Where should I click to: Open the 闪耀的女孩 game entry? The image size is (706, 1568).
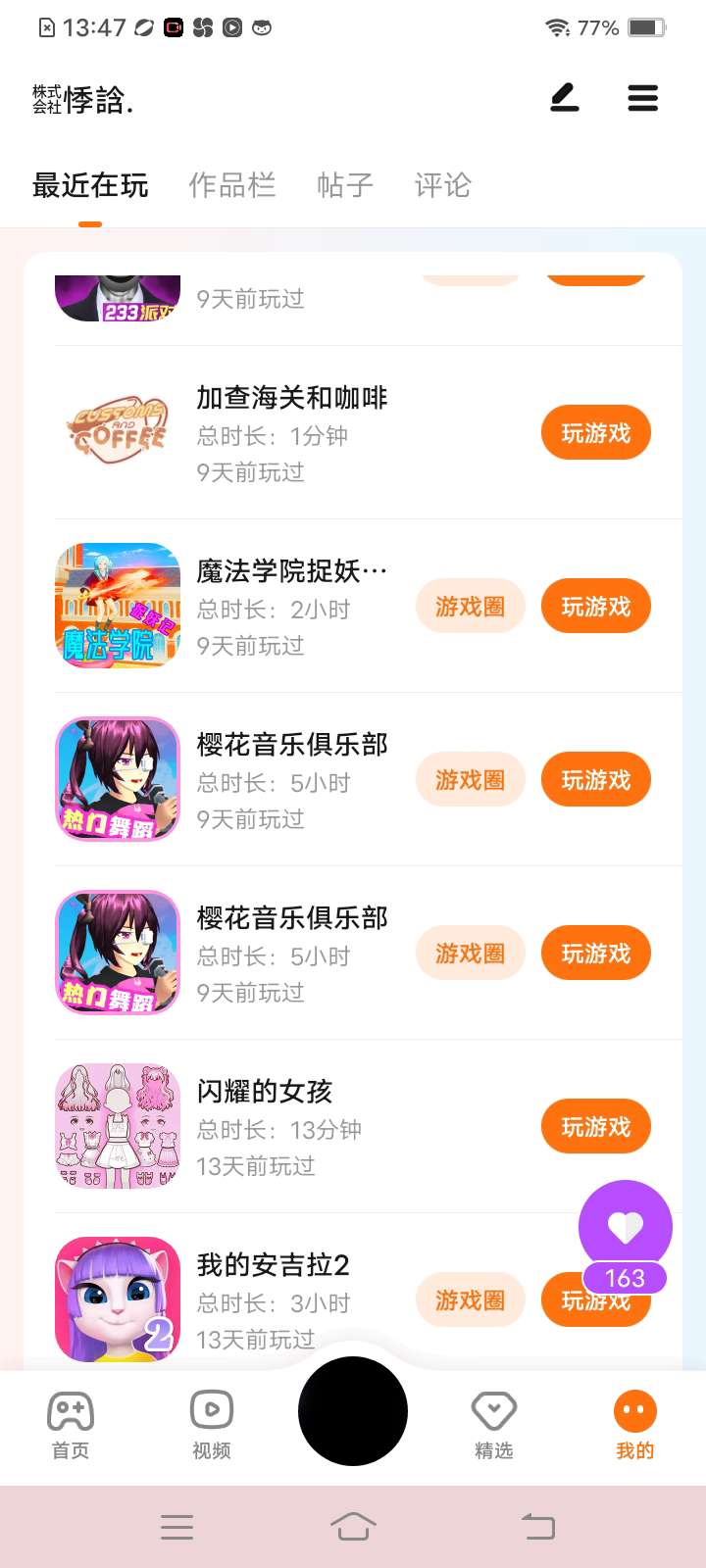[x=265, y=1092]
